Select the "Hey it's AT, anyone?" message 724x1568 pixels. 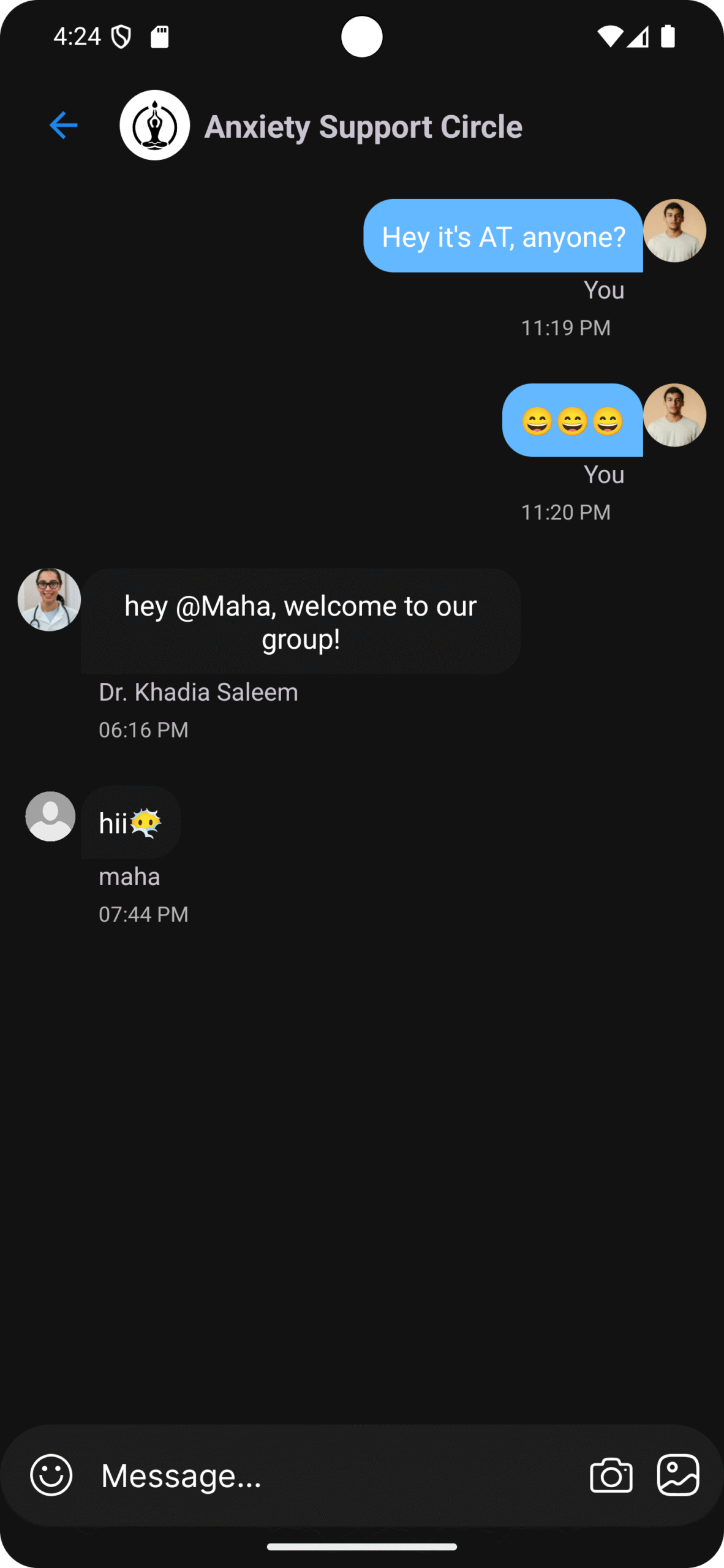pos(503,236)
